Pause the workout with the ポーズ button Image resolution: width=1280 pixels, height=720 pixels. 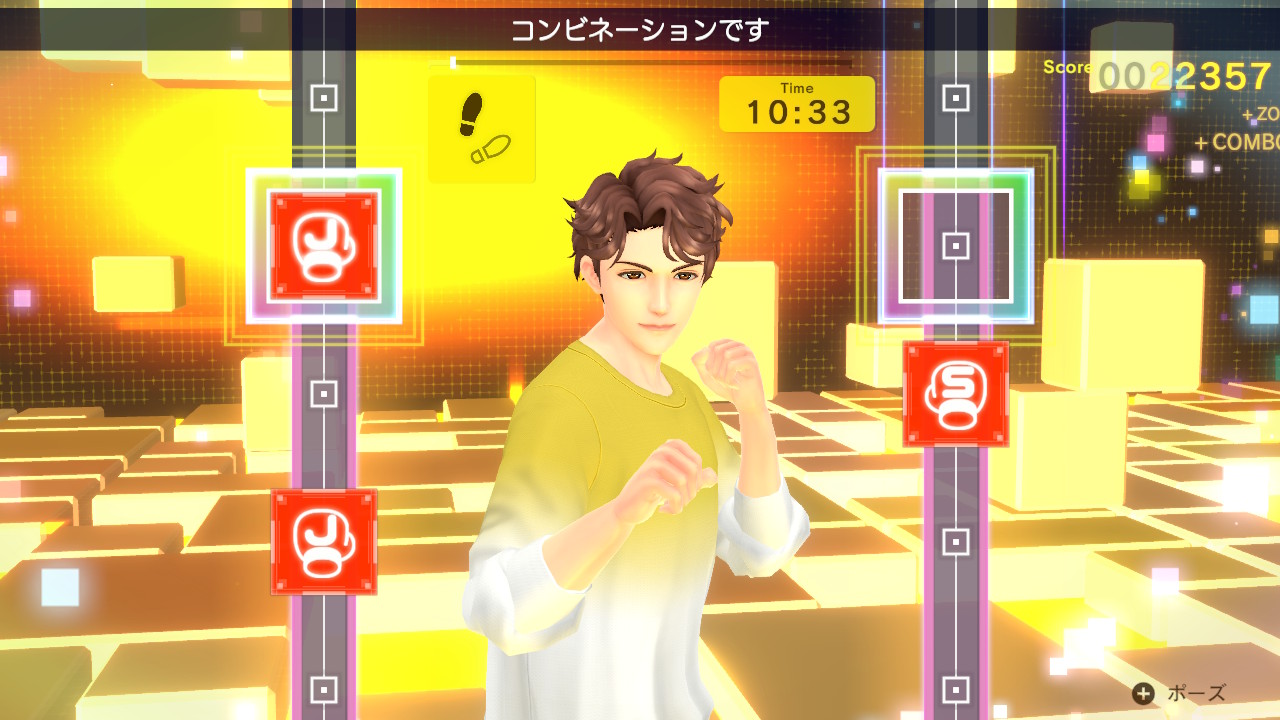tap(1179, 693)
